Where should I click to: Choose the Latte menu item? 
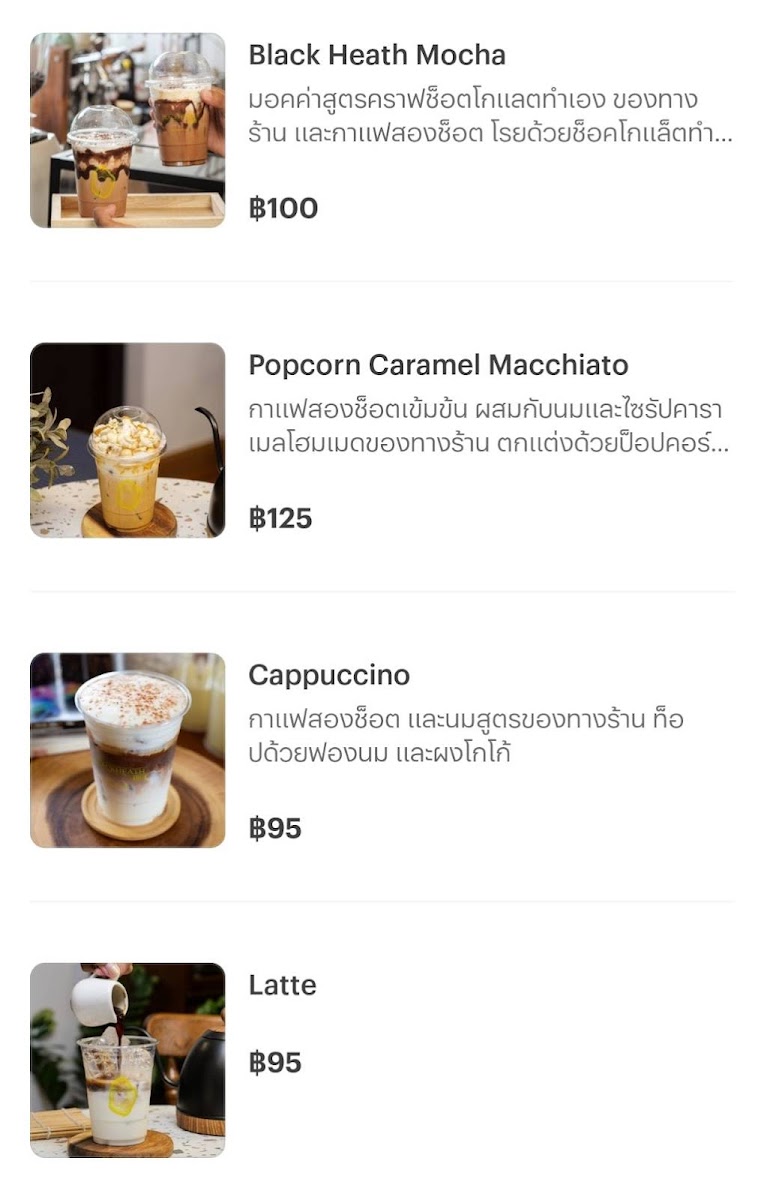tap(283, 986)
